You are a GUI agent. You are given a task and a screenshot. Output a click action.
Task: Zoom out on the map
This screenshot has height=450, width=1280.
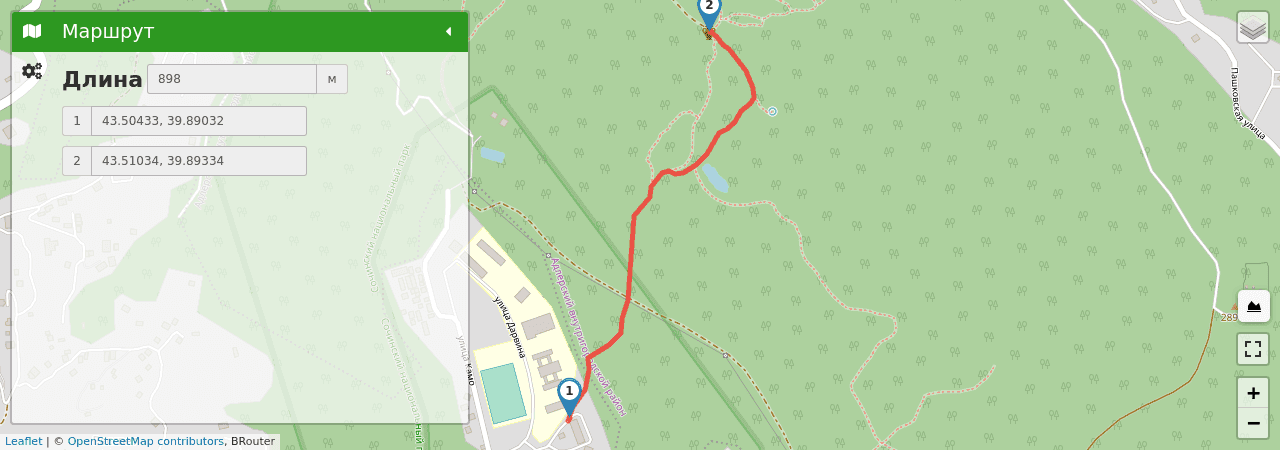(x=1253, y=423)
